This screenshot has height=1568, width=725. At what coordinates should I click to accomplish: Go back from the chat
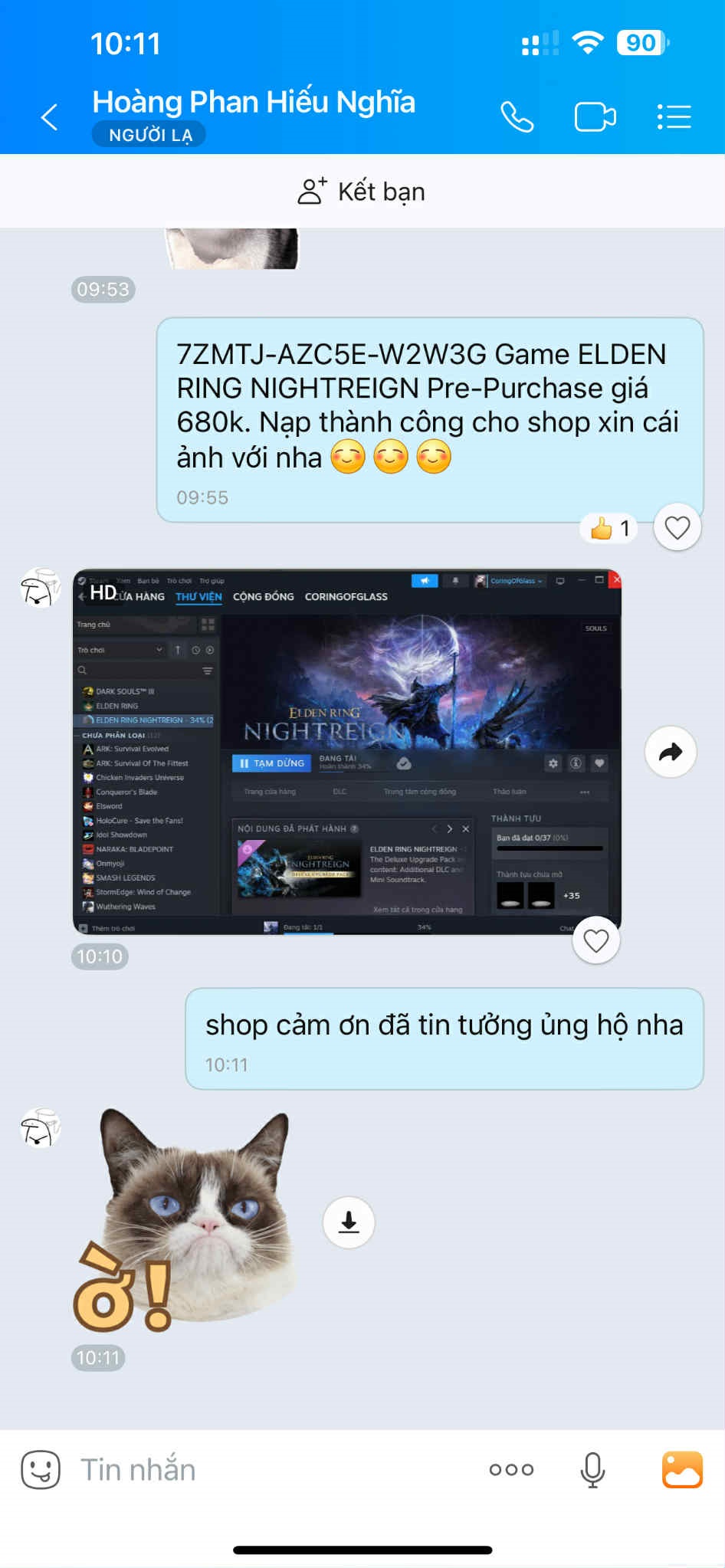point(50,117)
